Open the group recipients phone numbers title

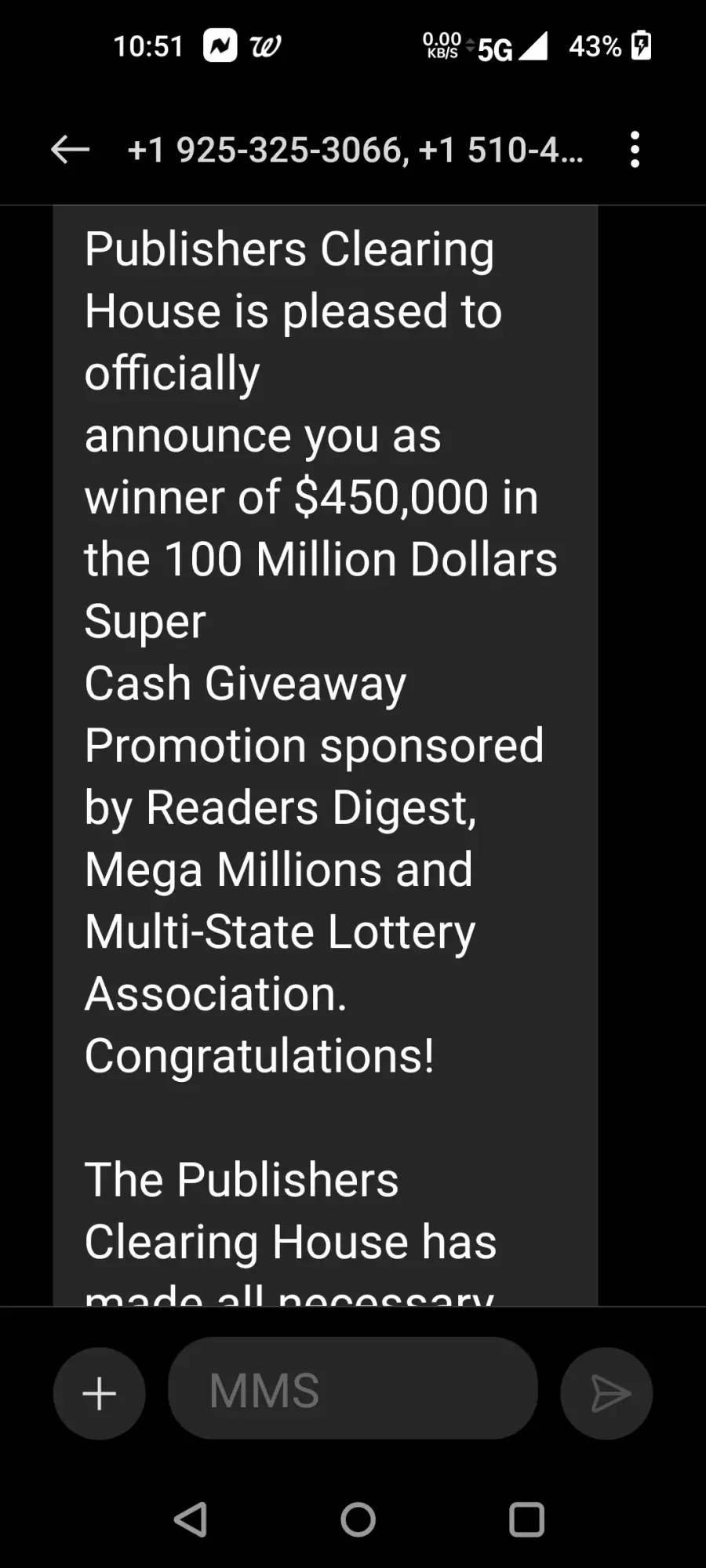[355, 149]
